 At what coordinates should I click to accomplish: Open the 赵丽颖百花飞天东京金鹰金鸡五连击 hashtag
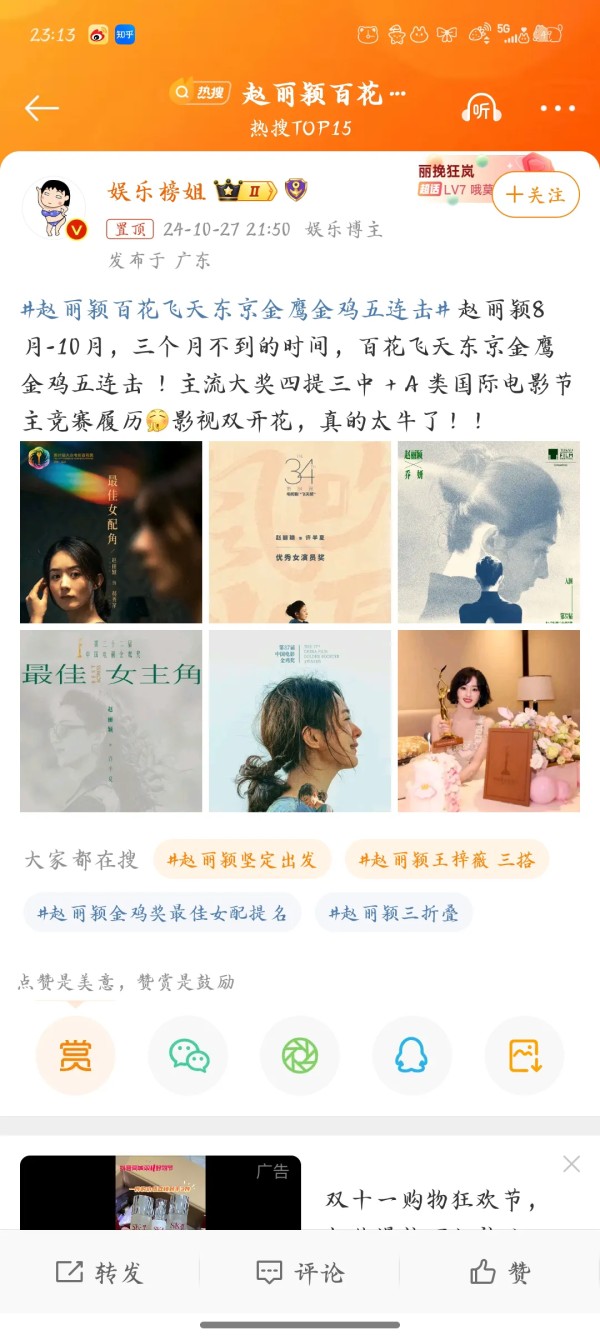point(236,308)
